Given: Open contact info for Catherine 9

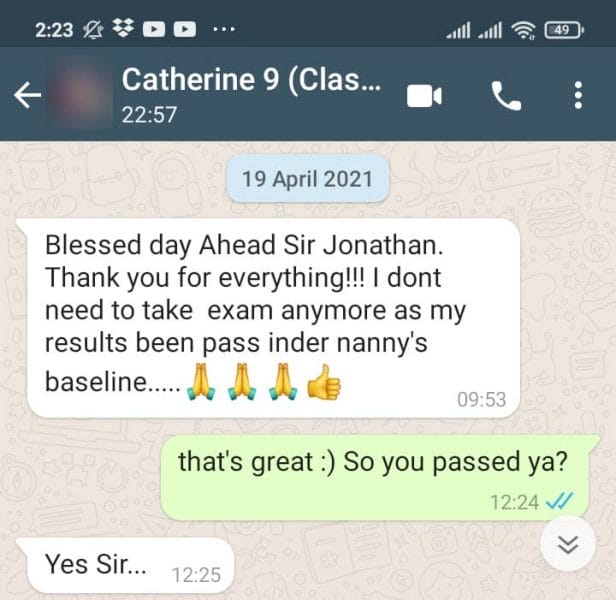Looking at the screenshot, I should (x=250, y=95).
